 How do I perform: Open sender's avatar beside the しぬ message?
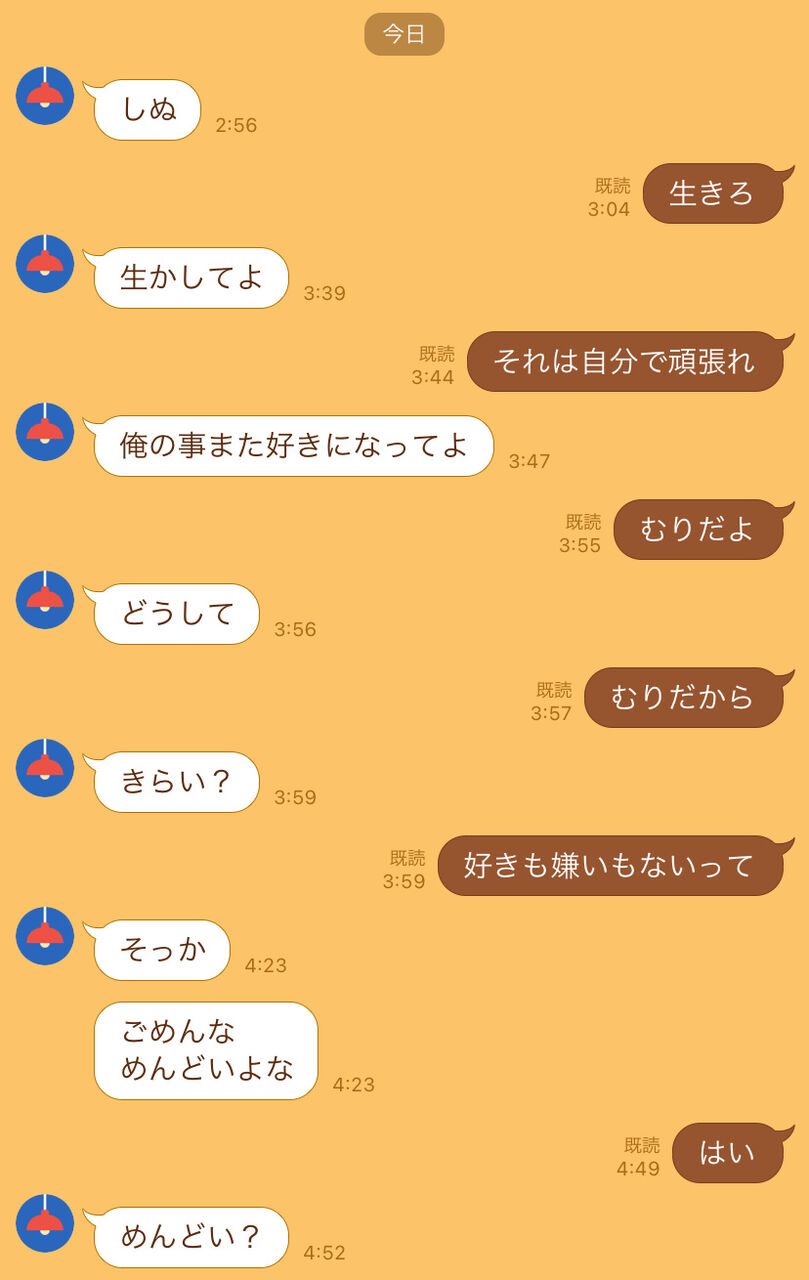click(x=45, y=96)
